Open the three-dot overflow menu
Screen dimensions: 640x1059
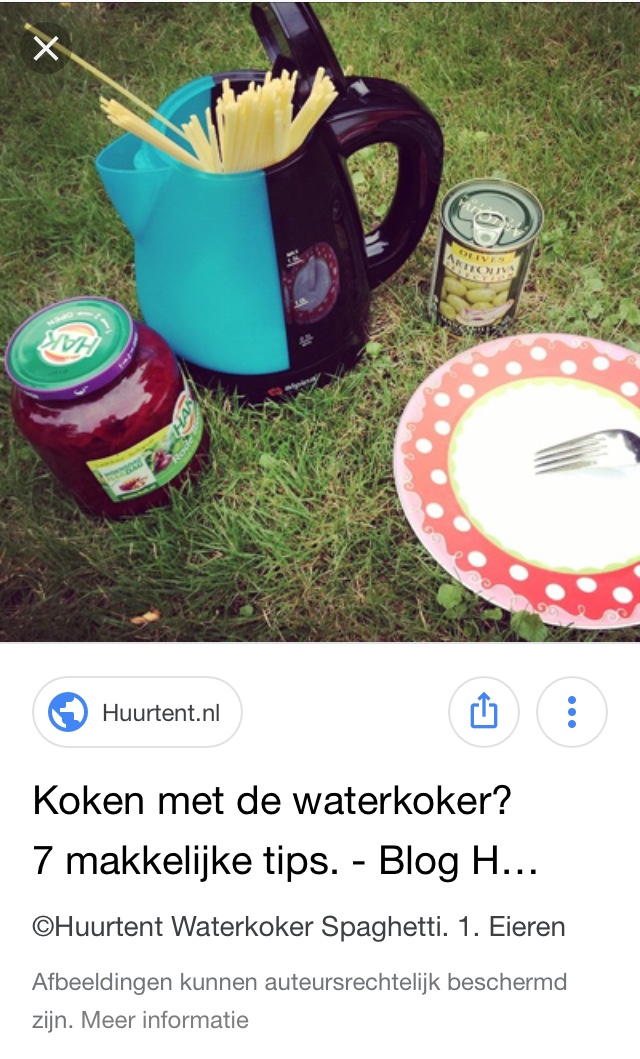click(x=571, y=712)
